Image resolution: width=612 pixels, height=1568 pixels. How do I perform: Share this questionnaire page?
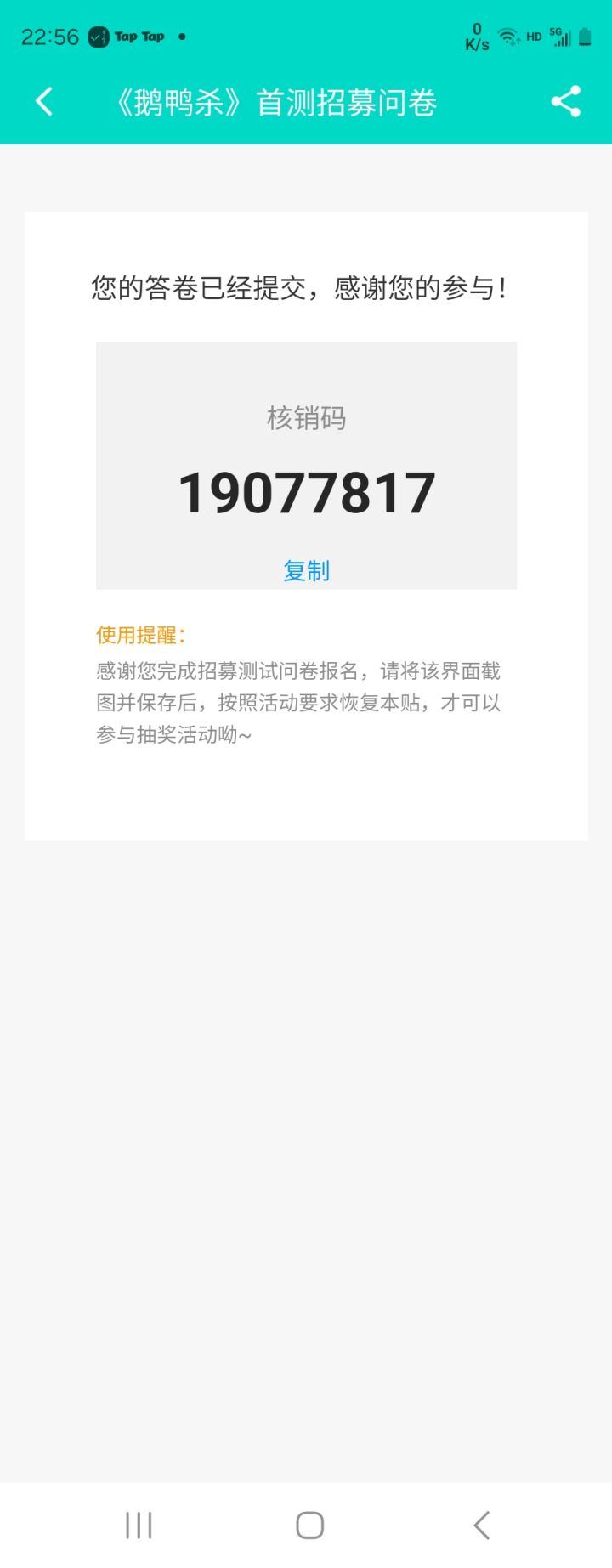point(566,102)
